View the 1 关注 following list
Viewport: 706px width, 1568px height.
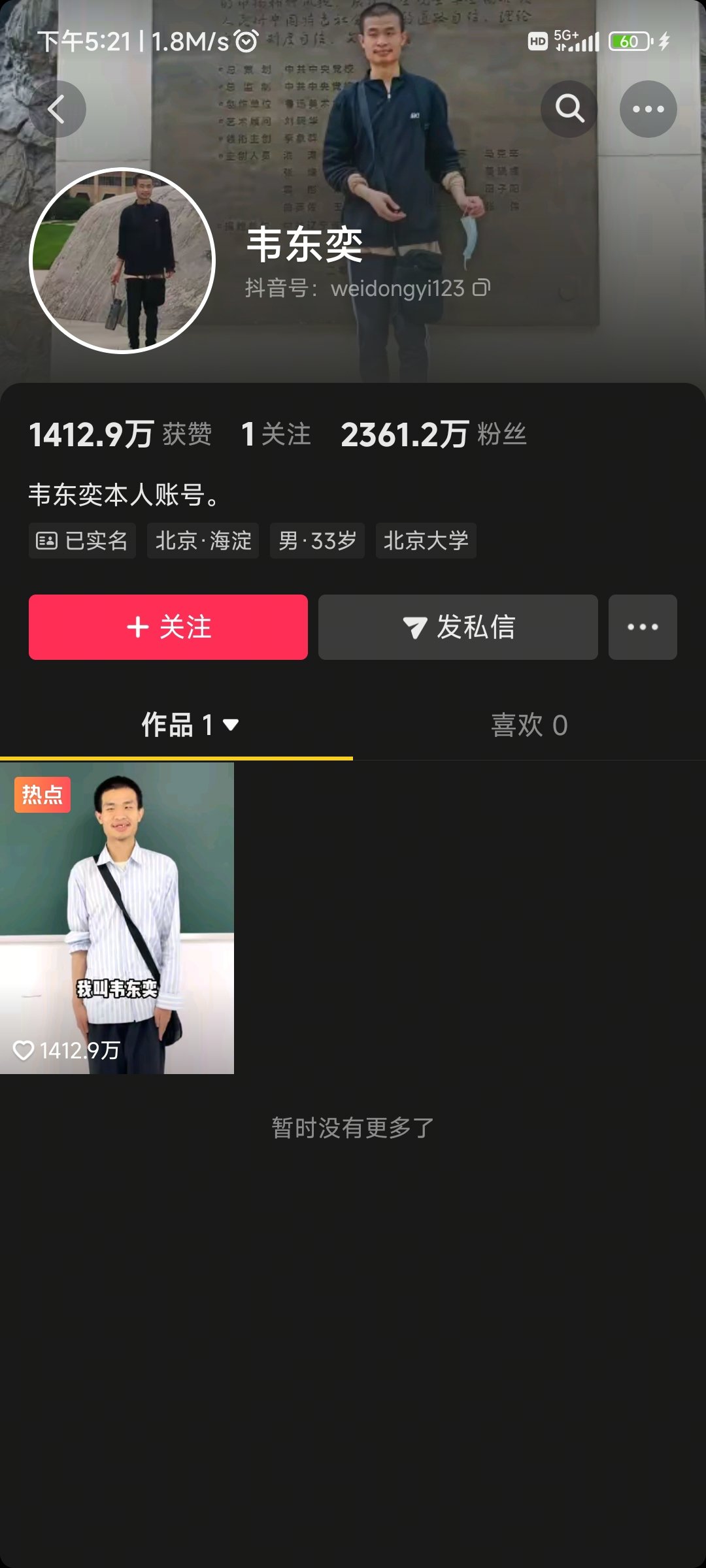tap(275, 434)
